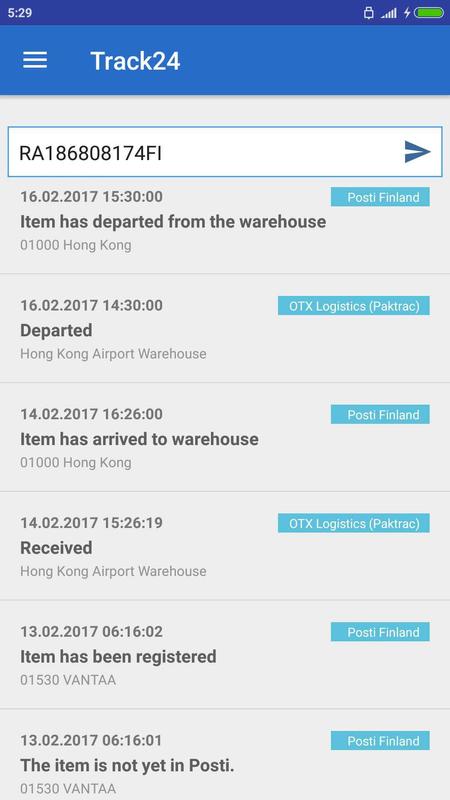Tap the tracking number input field
The width and height of the screenshot is (450, 800).
pos(224,152)
